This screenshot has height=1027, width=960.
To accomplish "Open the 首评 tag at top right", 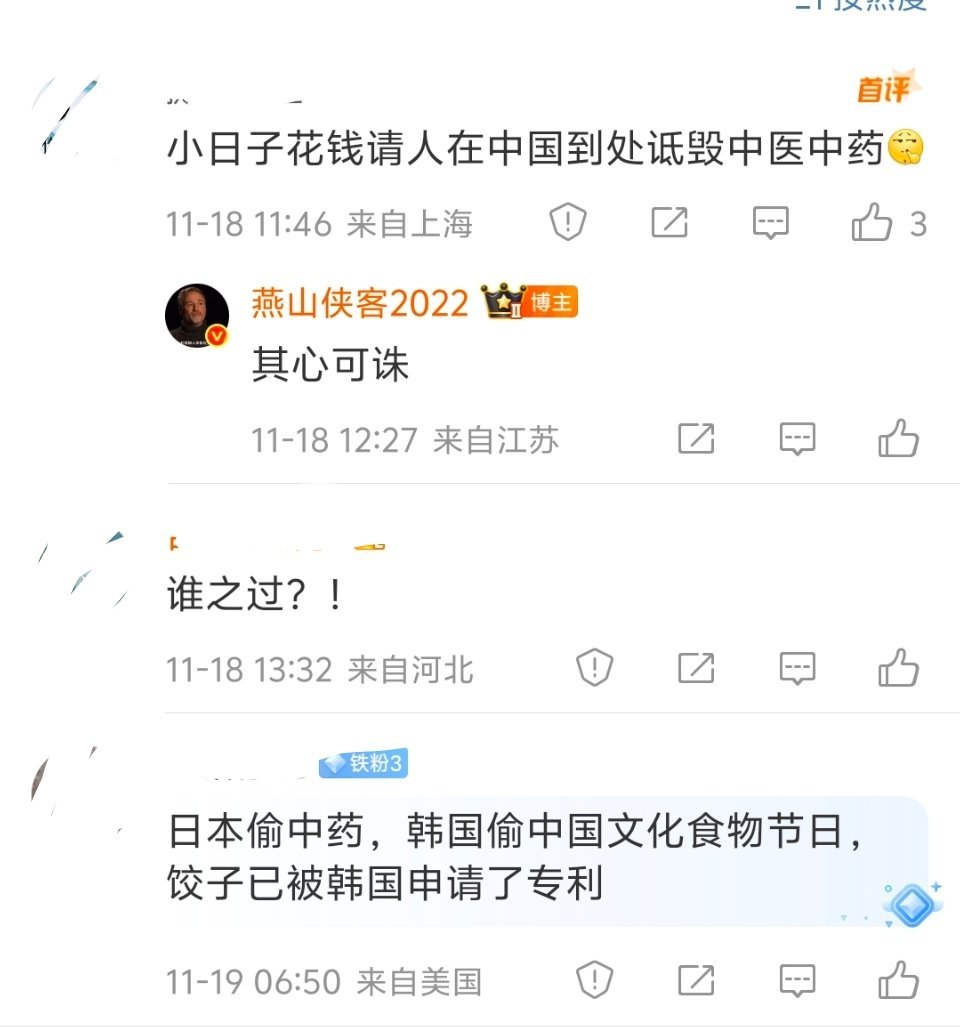I will (884, 88).
